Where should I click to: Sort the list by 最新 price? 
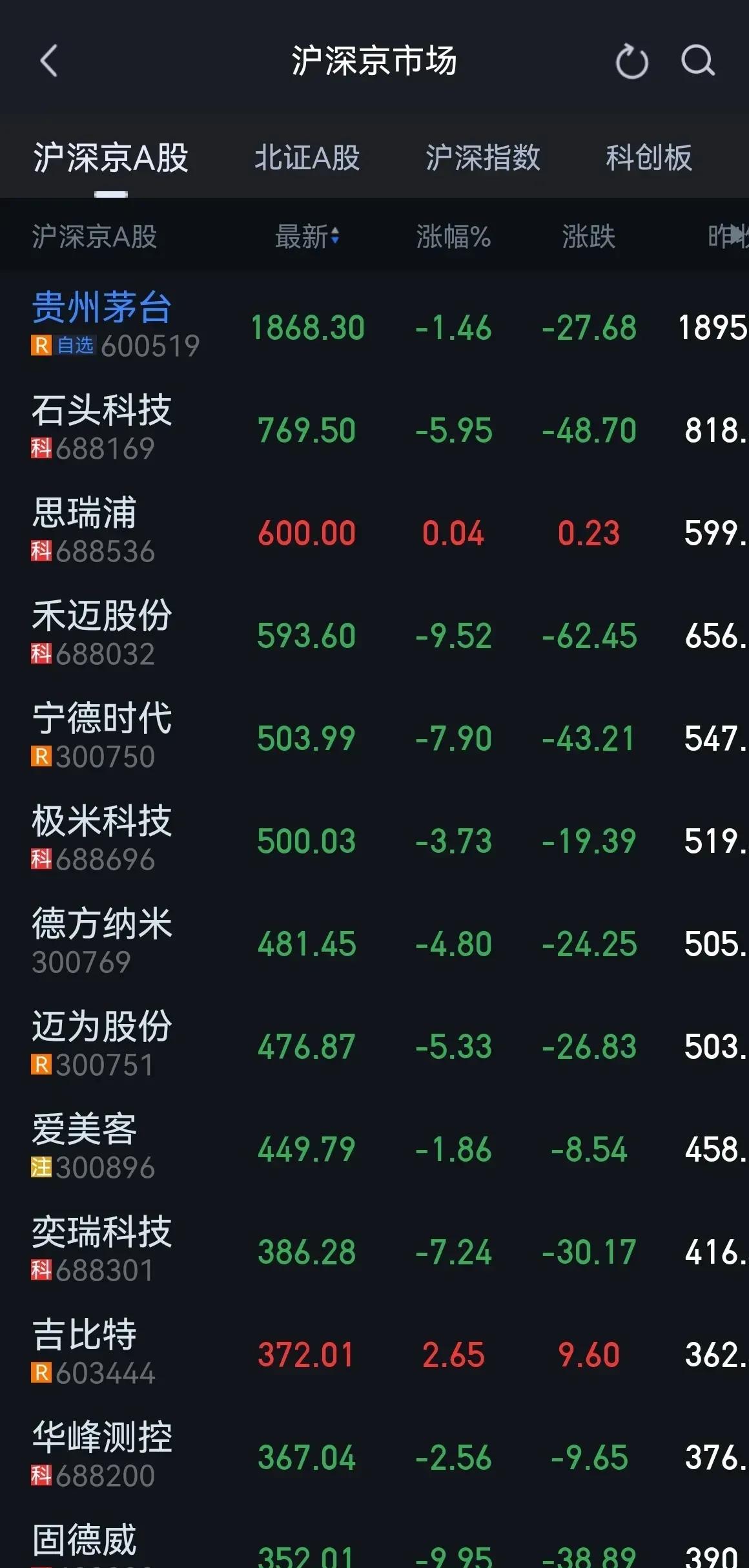point(307,236)
